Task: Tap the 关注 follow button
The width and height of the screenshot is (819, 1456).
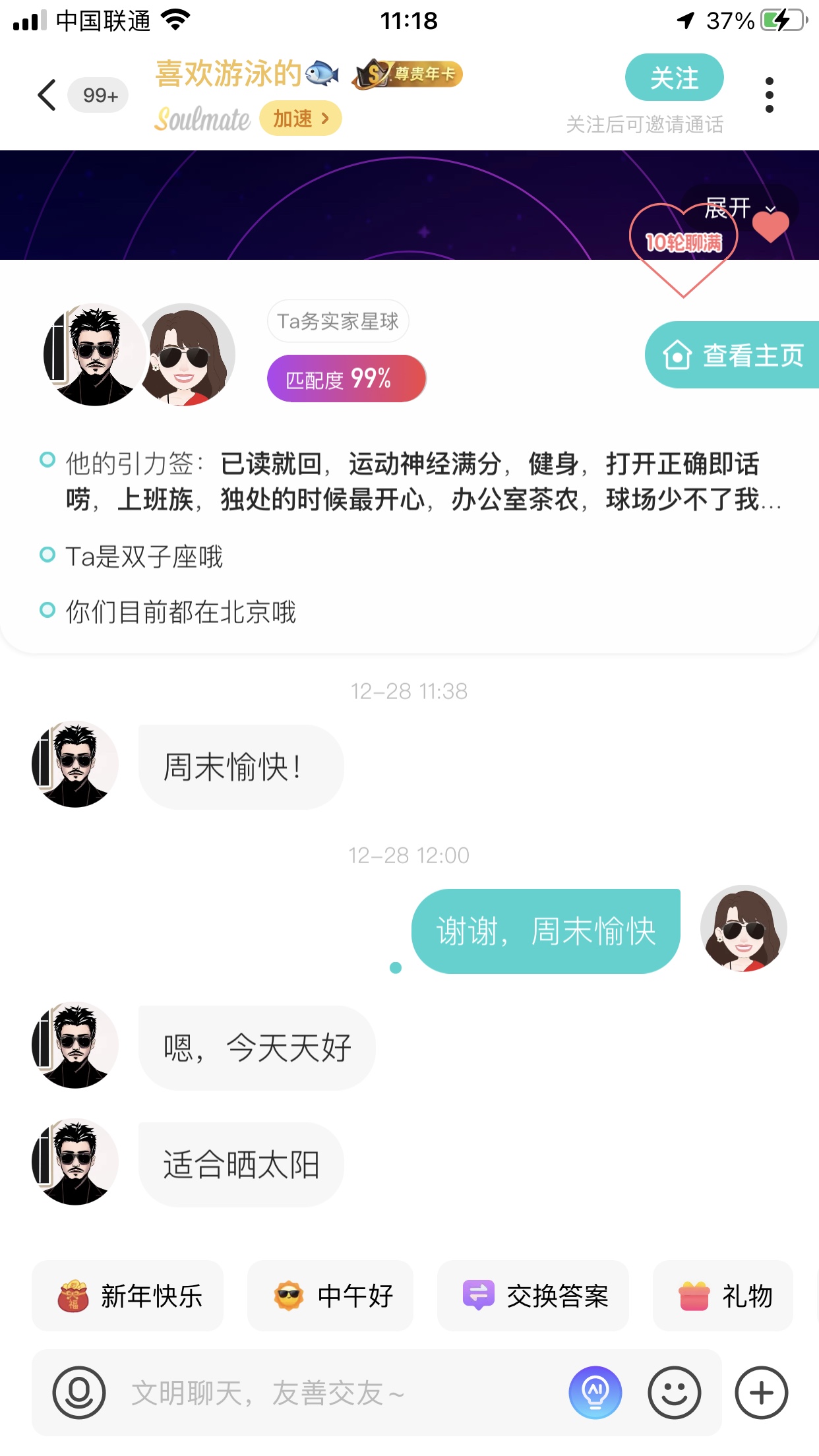Action: coord(674,77)
